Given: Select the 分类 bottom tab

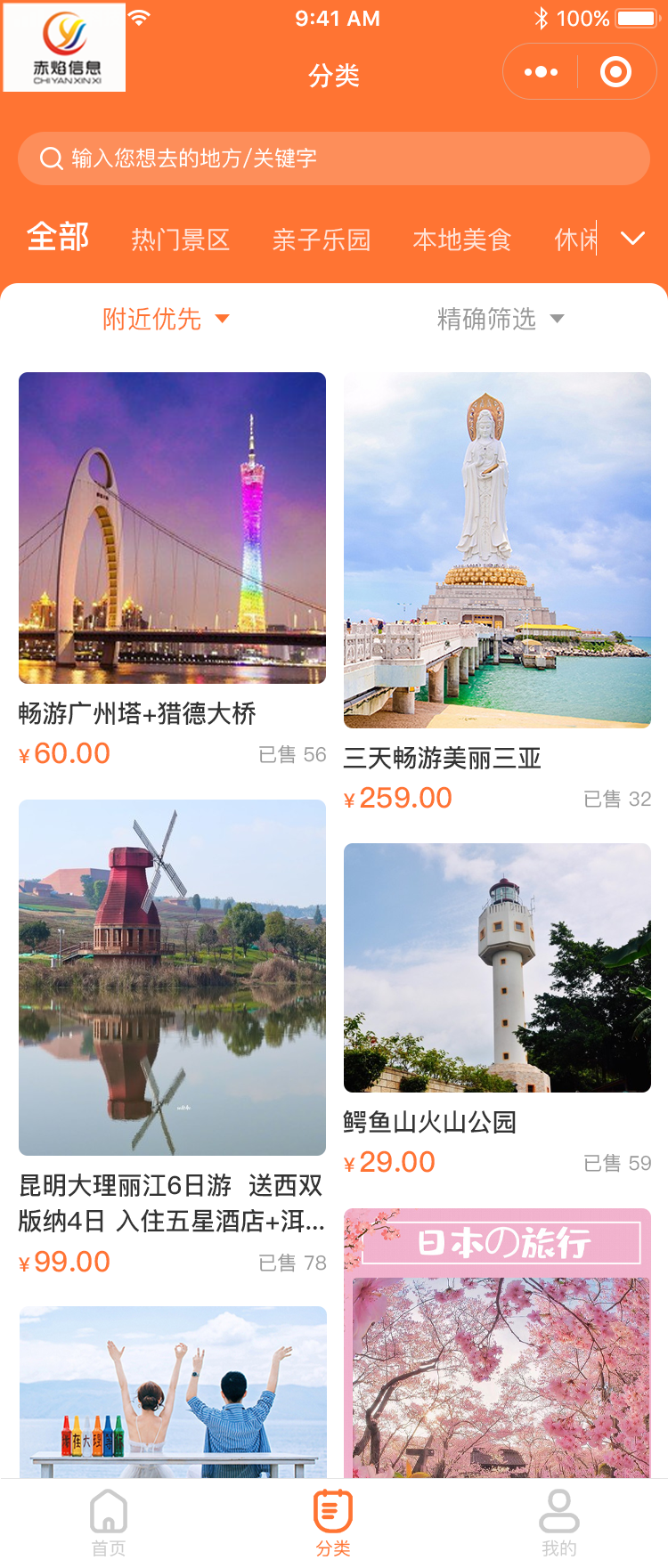Looking at the screenshot, I should 333,1522.
